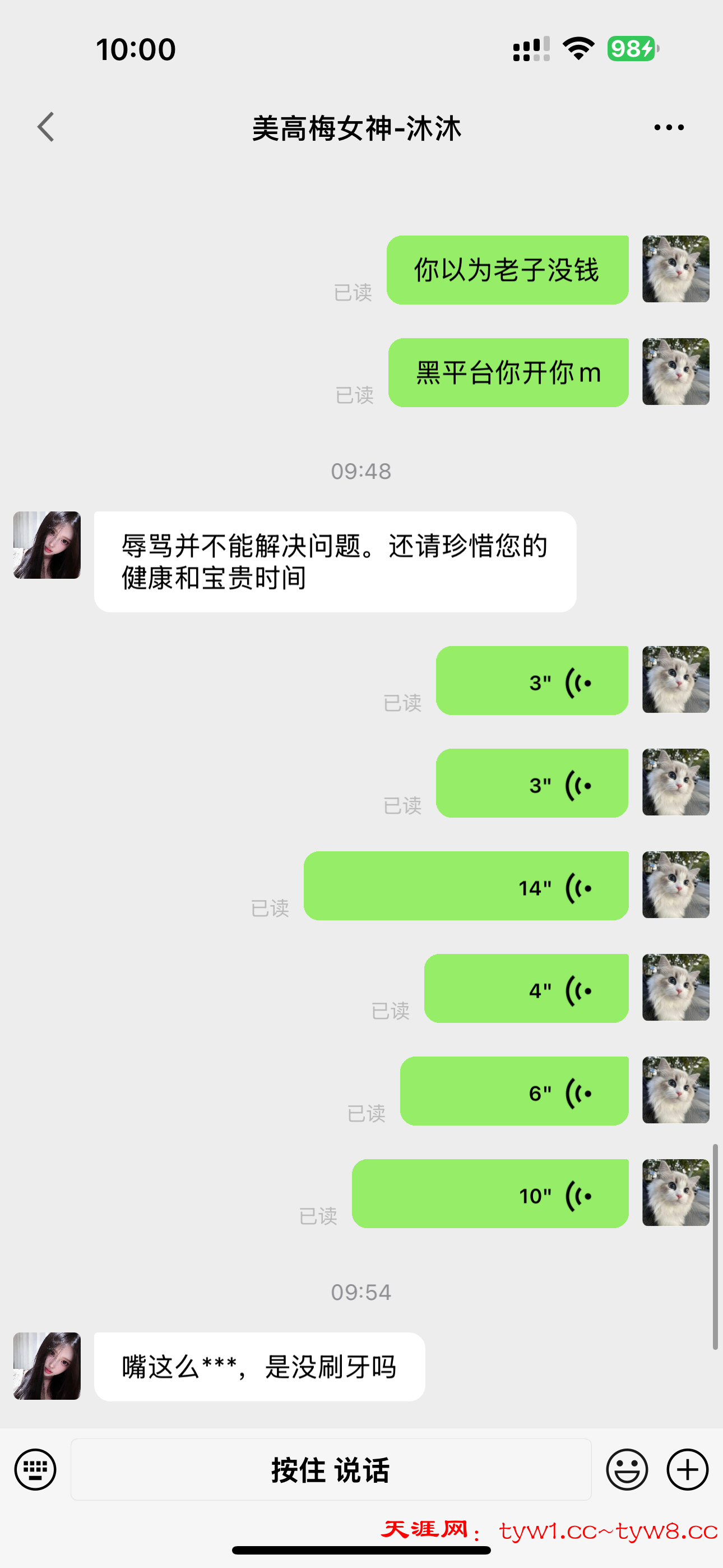
Task: Play the 6-second voice message
Action: 513,1091
